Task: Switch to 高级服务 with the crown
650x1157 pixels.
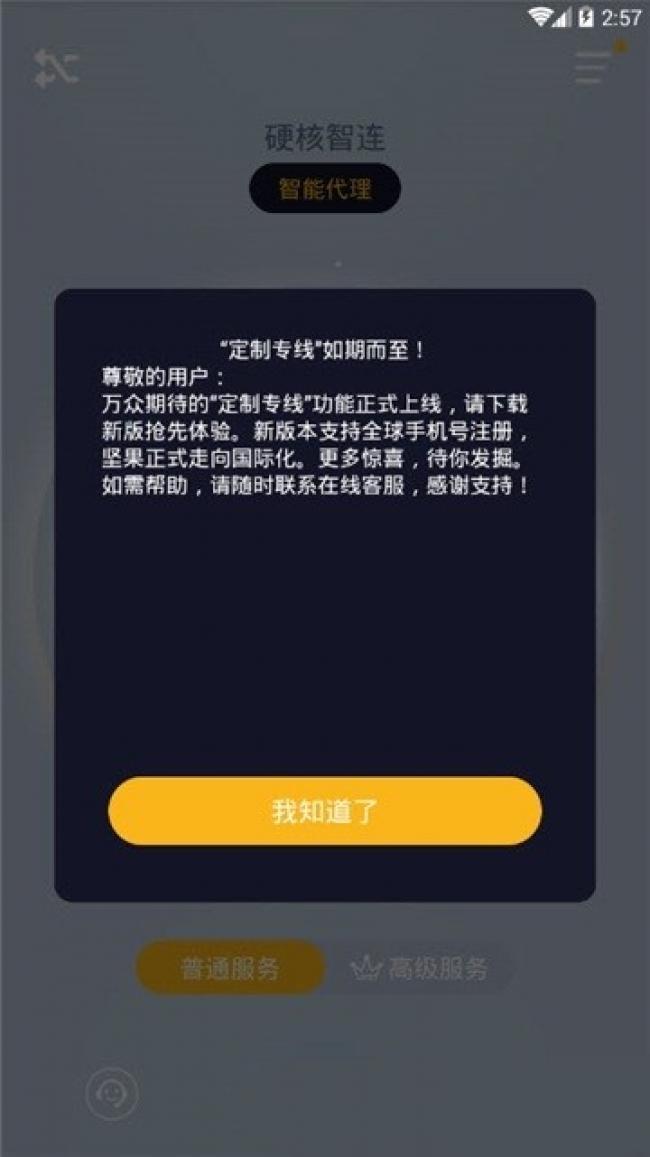Action: click(x=419, y=968)
